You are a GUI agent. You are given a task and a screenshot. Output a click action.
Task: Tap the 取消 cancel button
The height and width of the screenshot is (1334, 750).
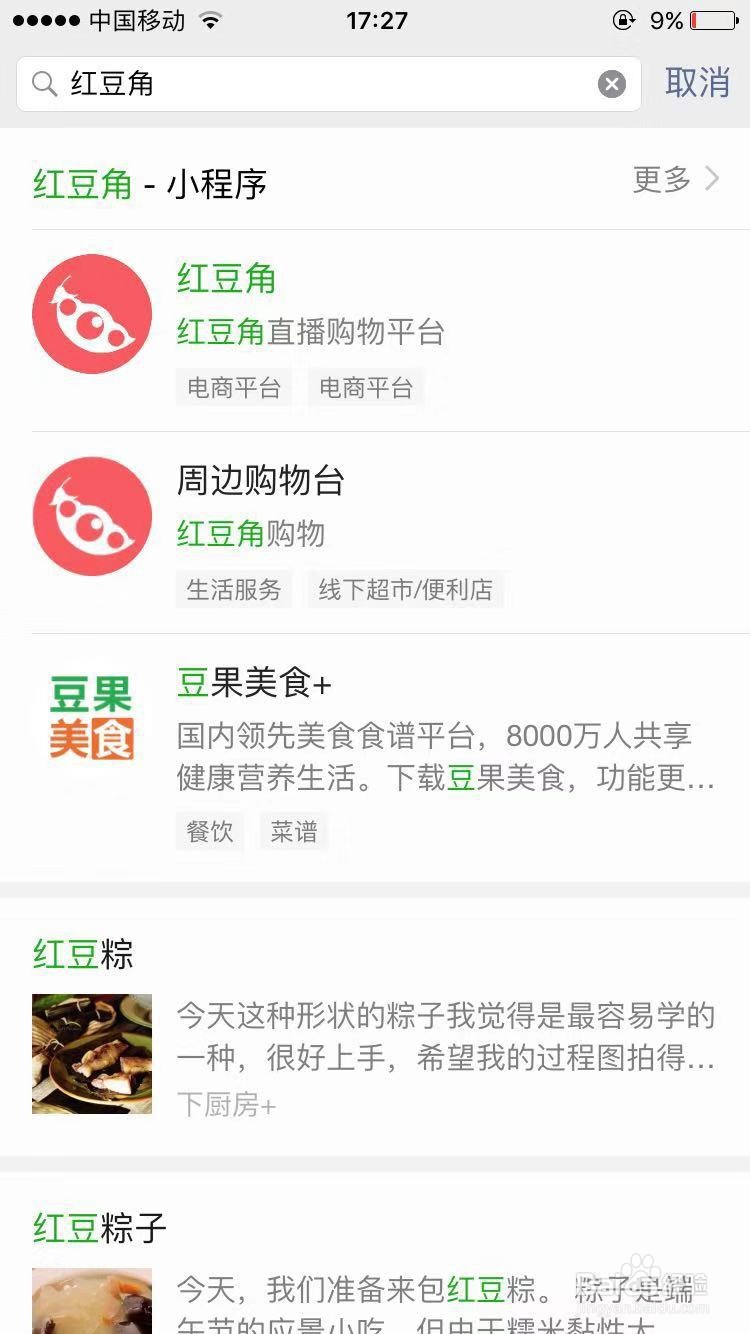(699, 84)
